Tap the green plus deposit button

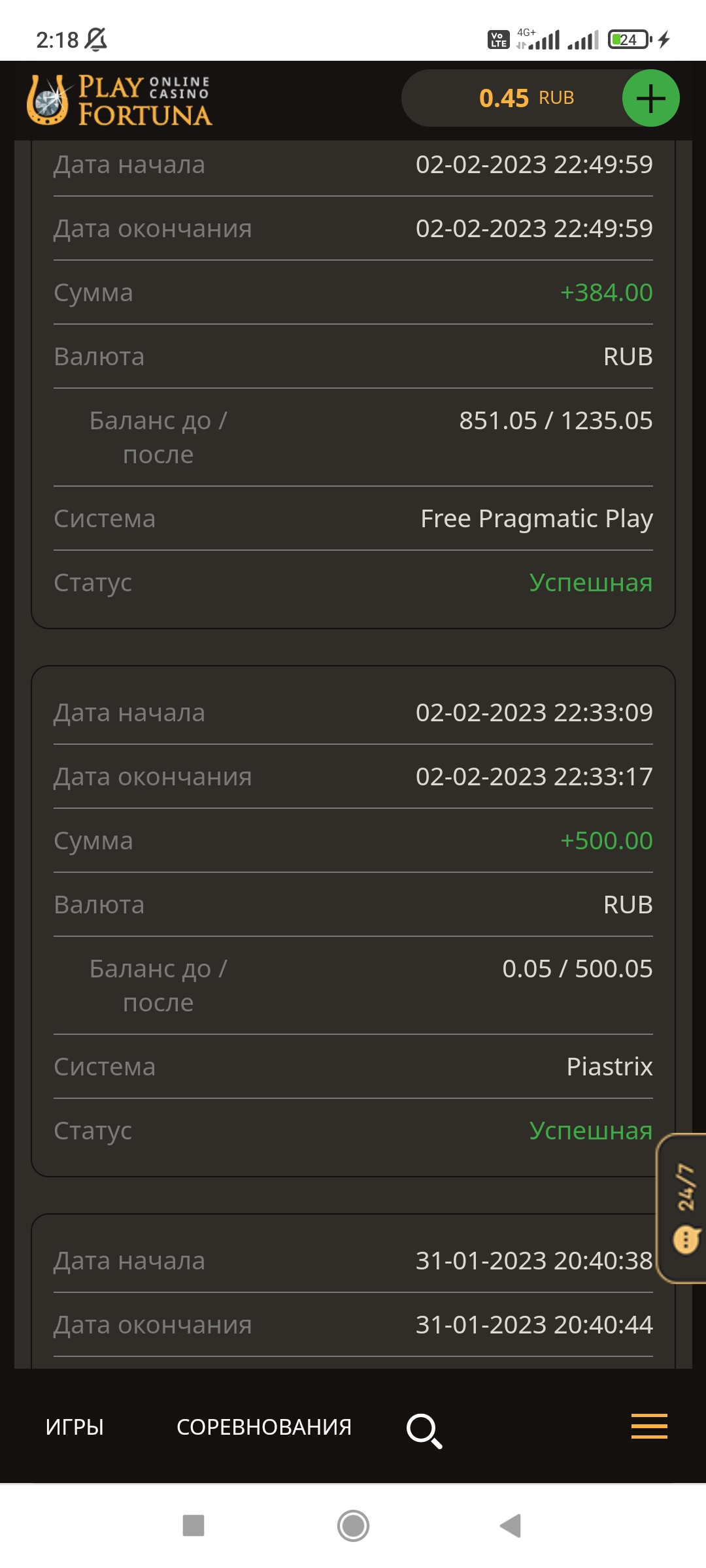650,99
